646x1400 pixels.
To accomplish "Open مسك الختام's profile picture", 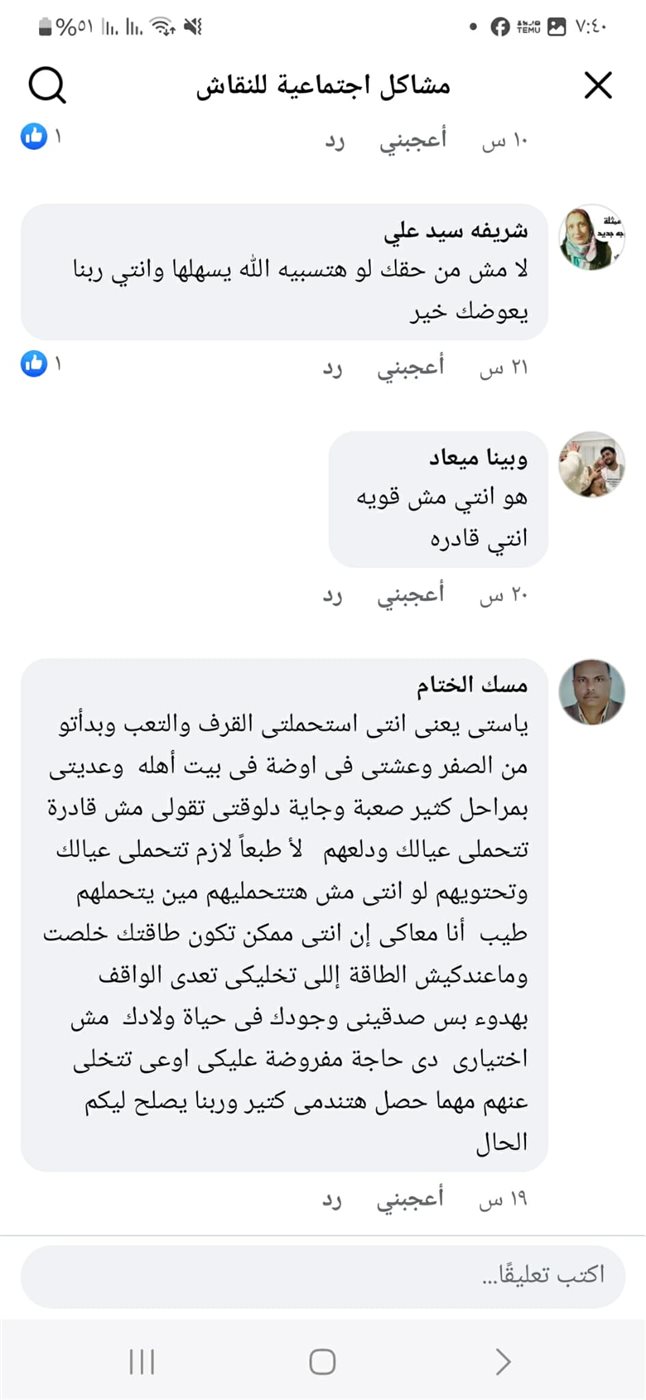I will pyautogui.click(x=592, y=692).
